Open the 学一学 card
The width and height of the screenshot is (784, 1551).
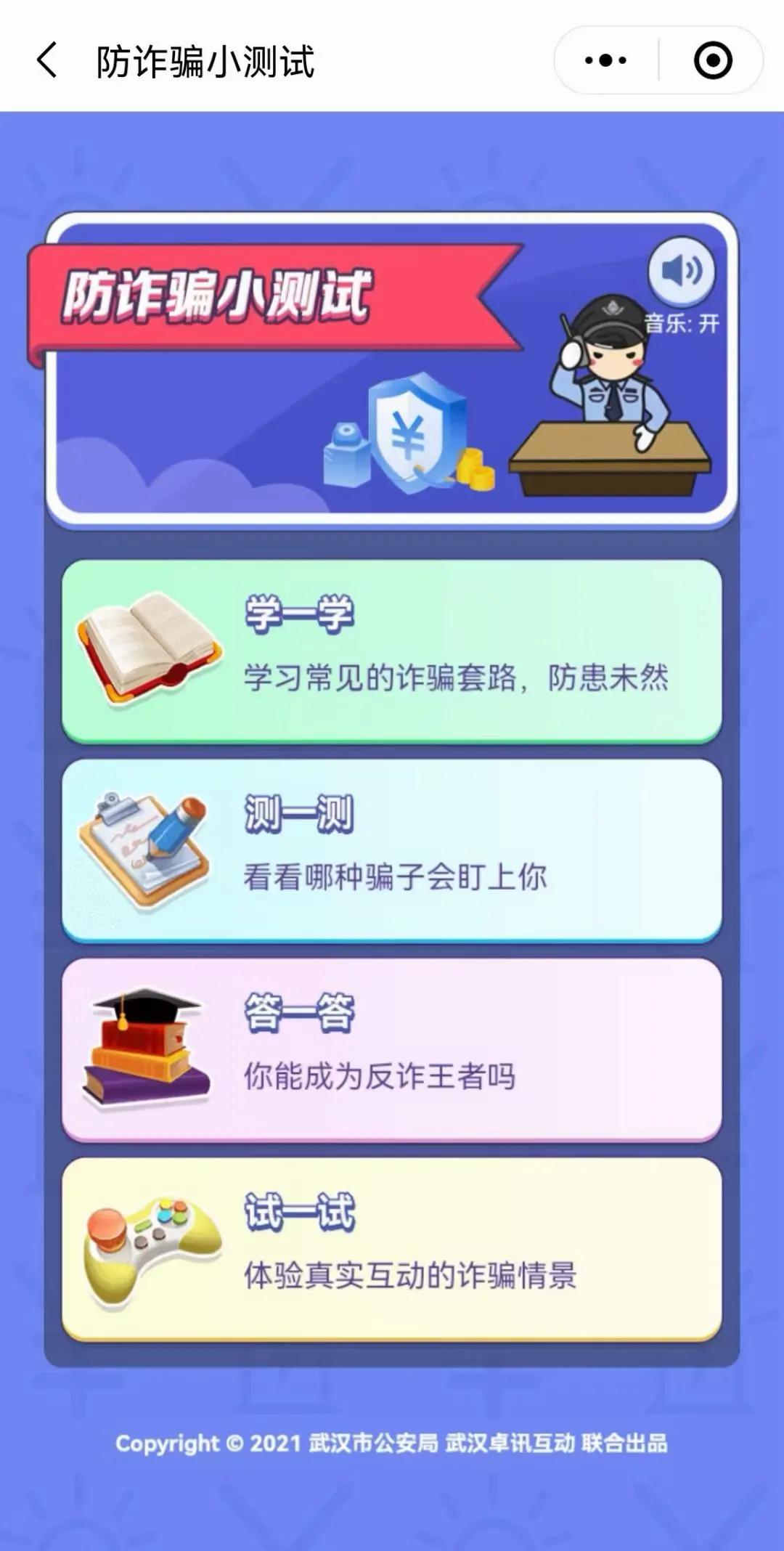tap(392, 651)
